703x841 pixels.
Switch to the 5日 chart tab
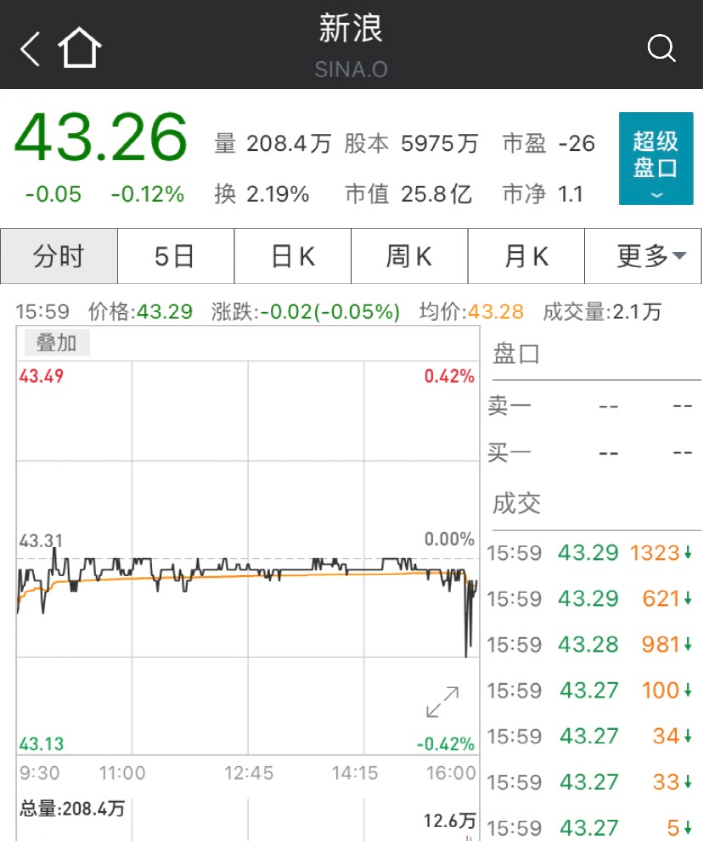[x=175, y=257]
